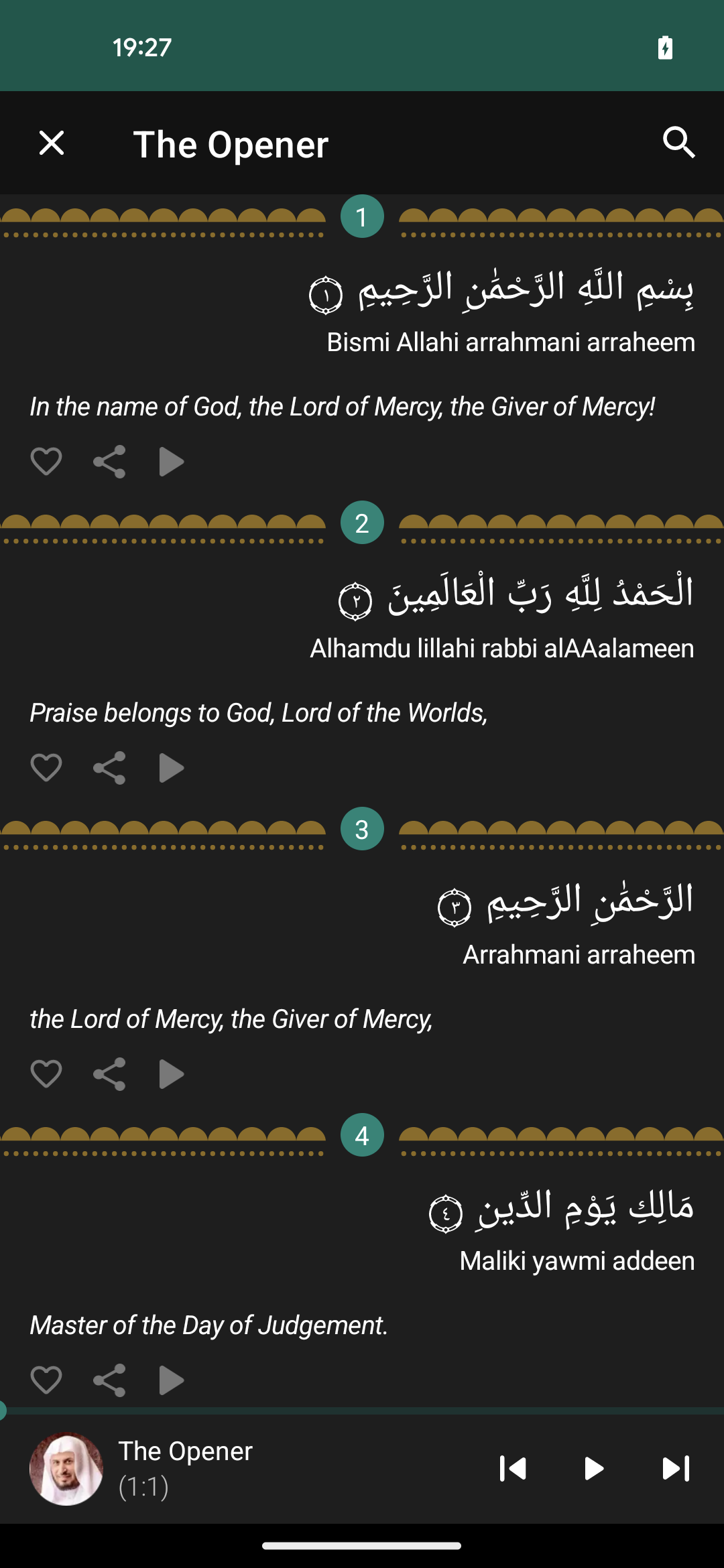
Task: Favorite verse 1 with the heart icon
Action: [x=46, y=462]
